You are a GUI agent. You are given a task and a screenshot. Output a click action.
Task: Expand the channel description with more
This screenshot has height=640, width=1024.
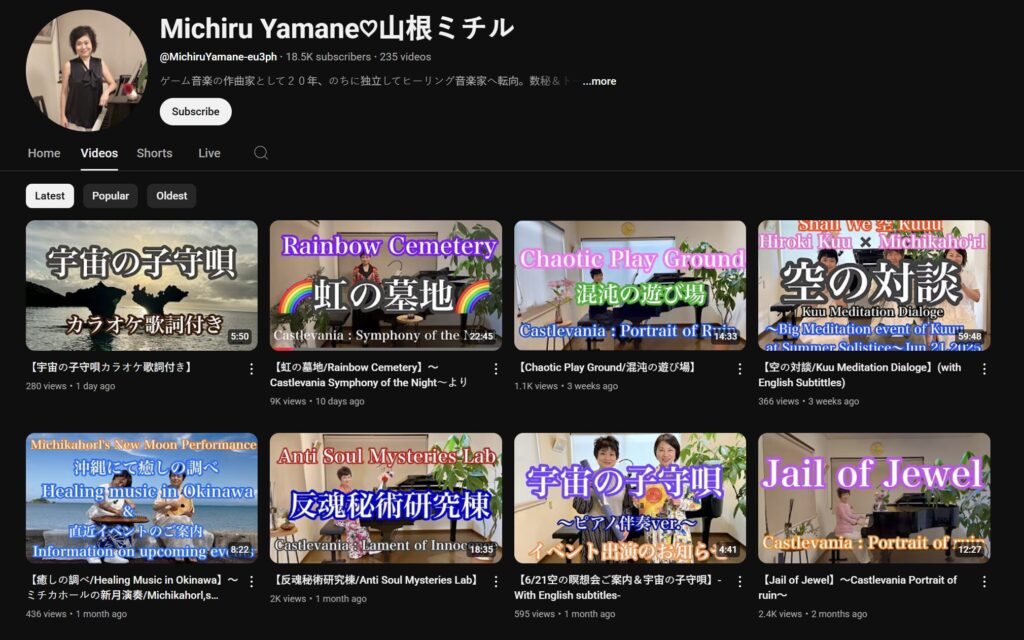[599, 82]
